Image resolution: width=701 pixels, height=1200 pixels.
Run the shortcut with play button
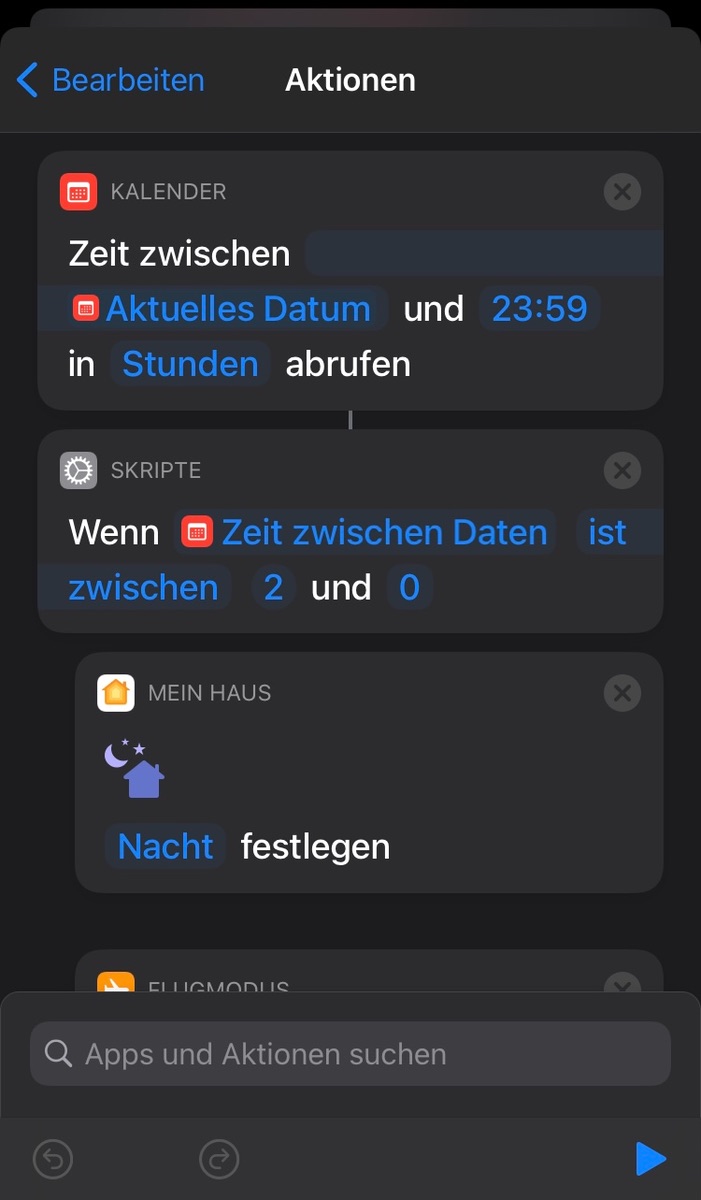coord(650,1159)
